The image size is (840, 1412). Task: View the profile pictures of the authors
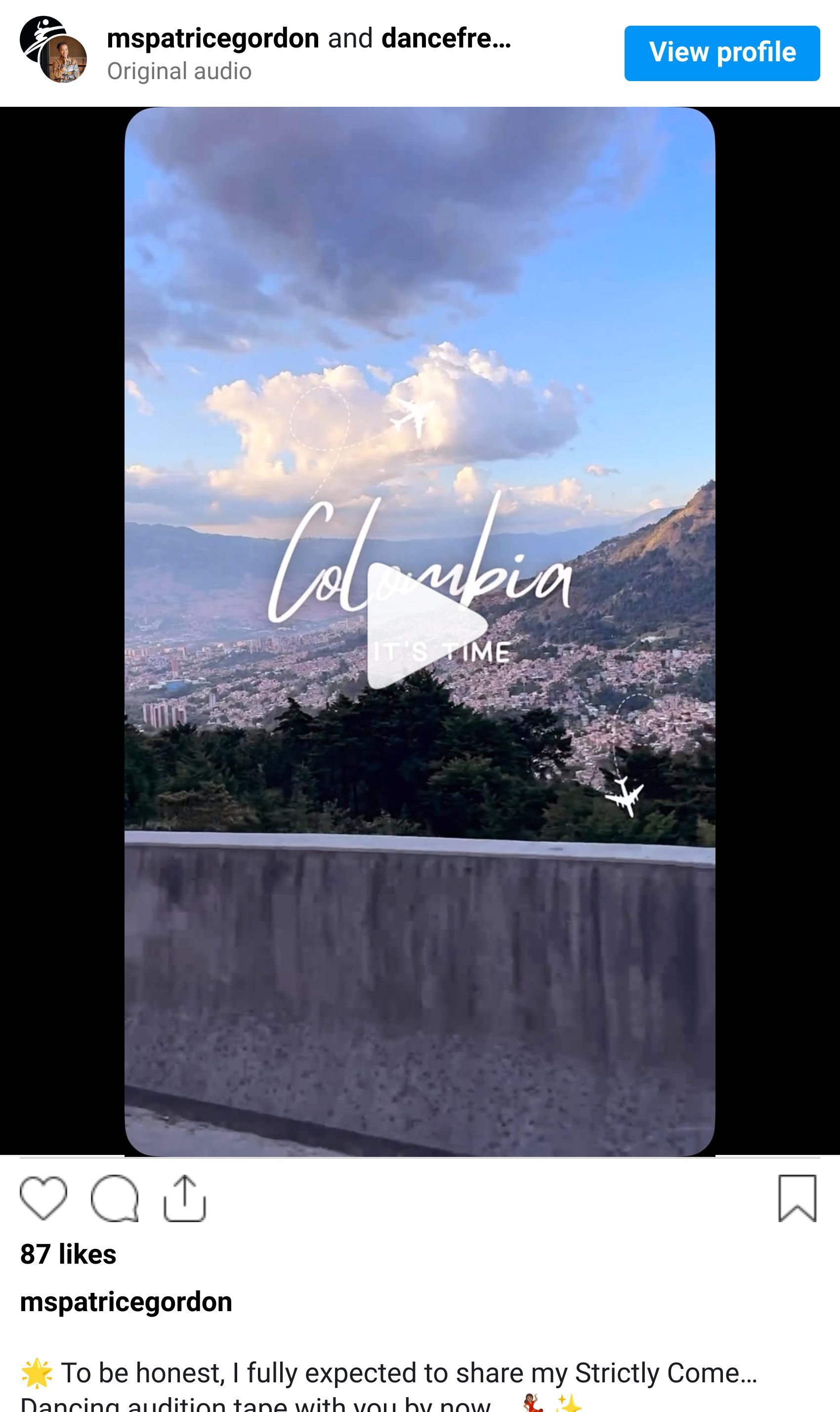[x=53, y=49]
